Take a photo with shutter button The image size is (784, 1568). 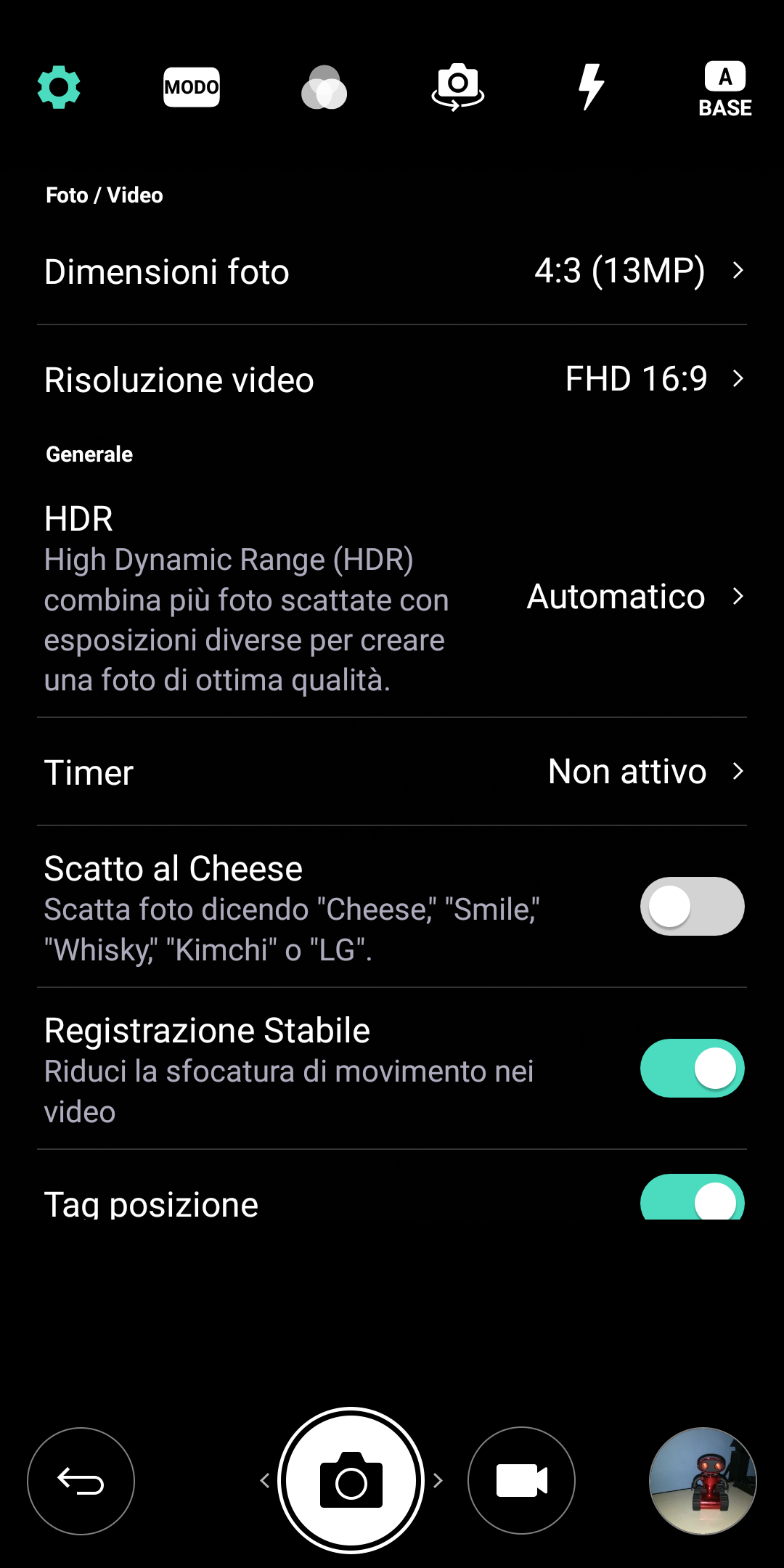click(x=351, y=1481)
